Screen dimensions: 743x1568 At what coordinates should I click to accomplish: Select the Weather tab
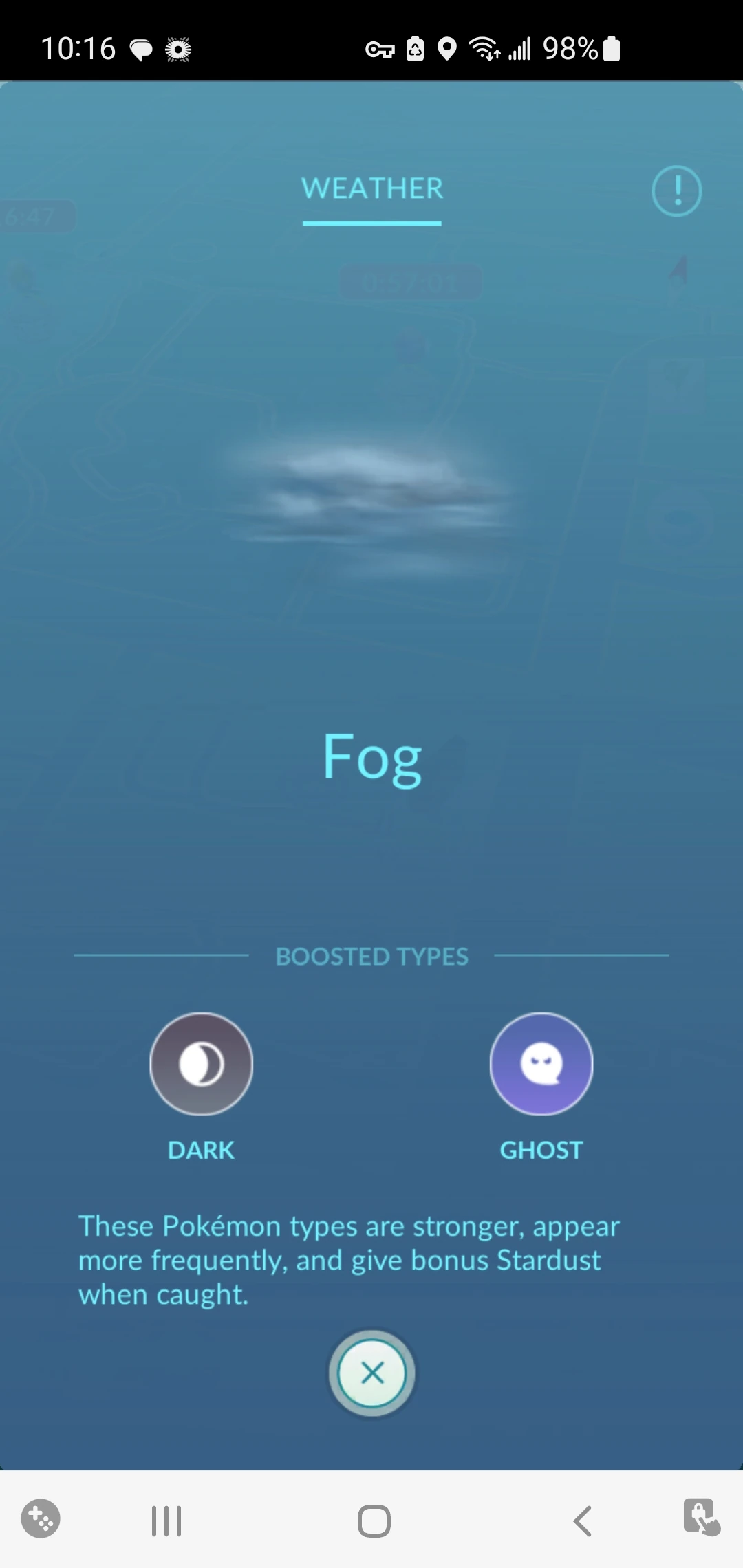tap(372, 189)
